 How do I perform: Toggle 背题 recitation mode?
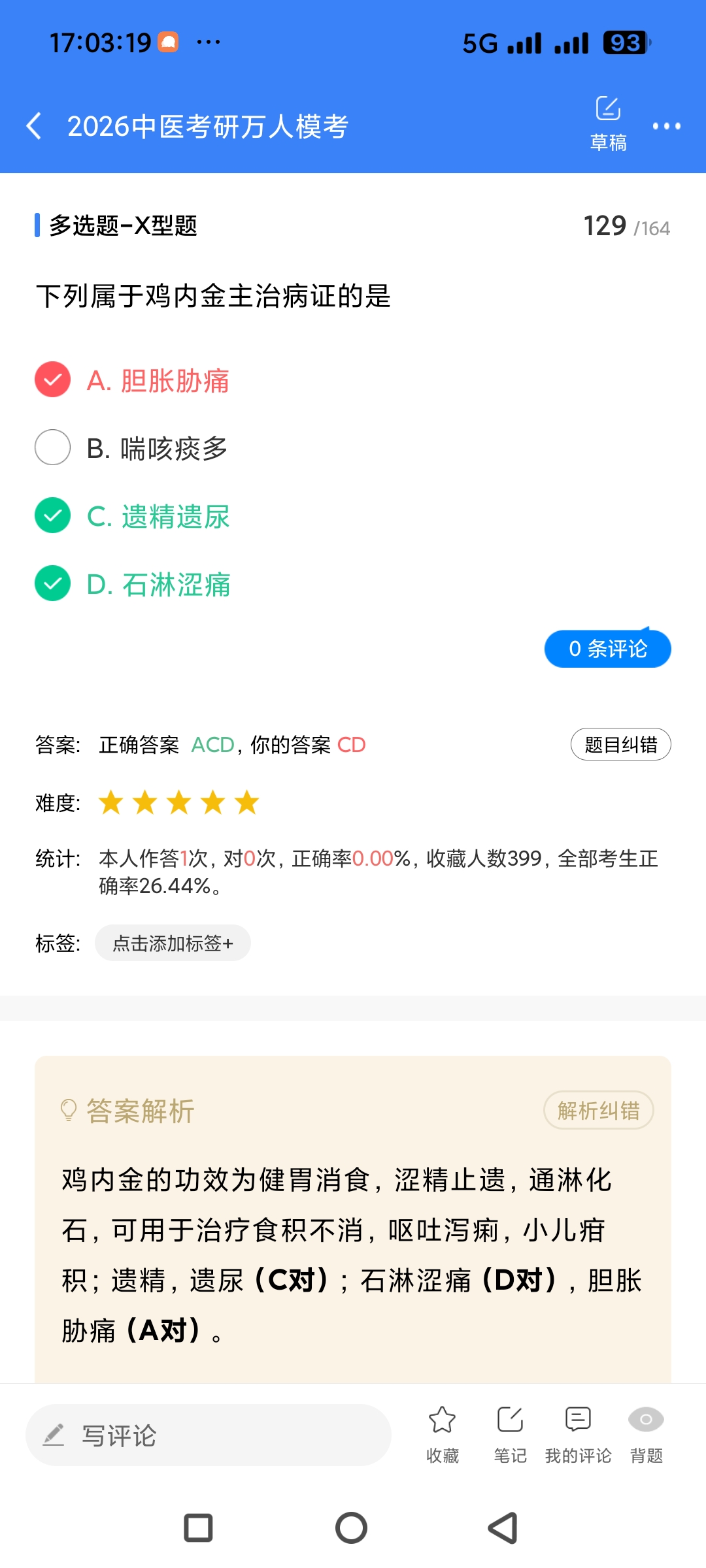646,1434
